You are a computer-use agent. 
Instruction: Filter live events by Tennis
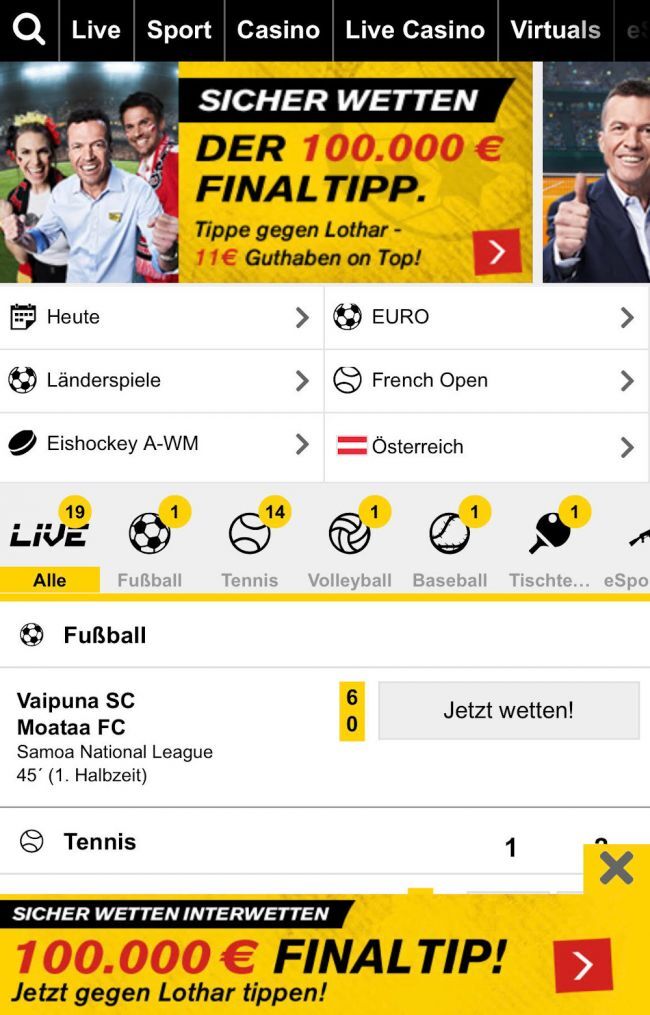coord(249,548)
